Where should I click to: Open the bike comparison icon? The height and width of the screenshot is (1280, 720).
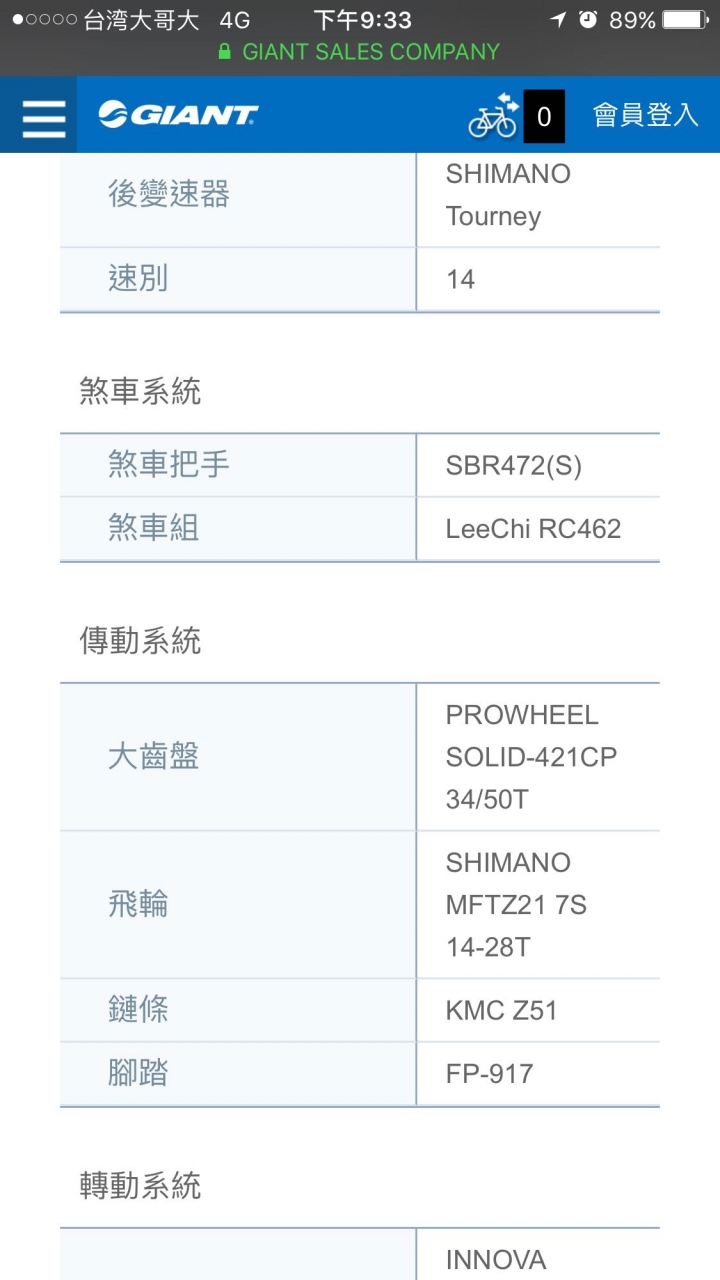click(x=494, y=116)
